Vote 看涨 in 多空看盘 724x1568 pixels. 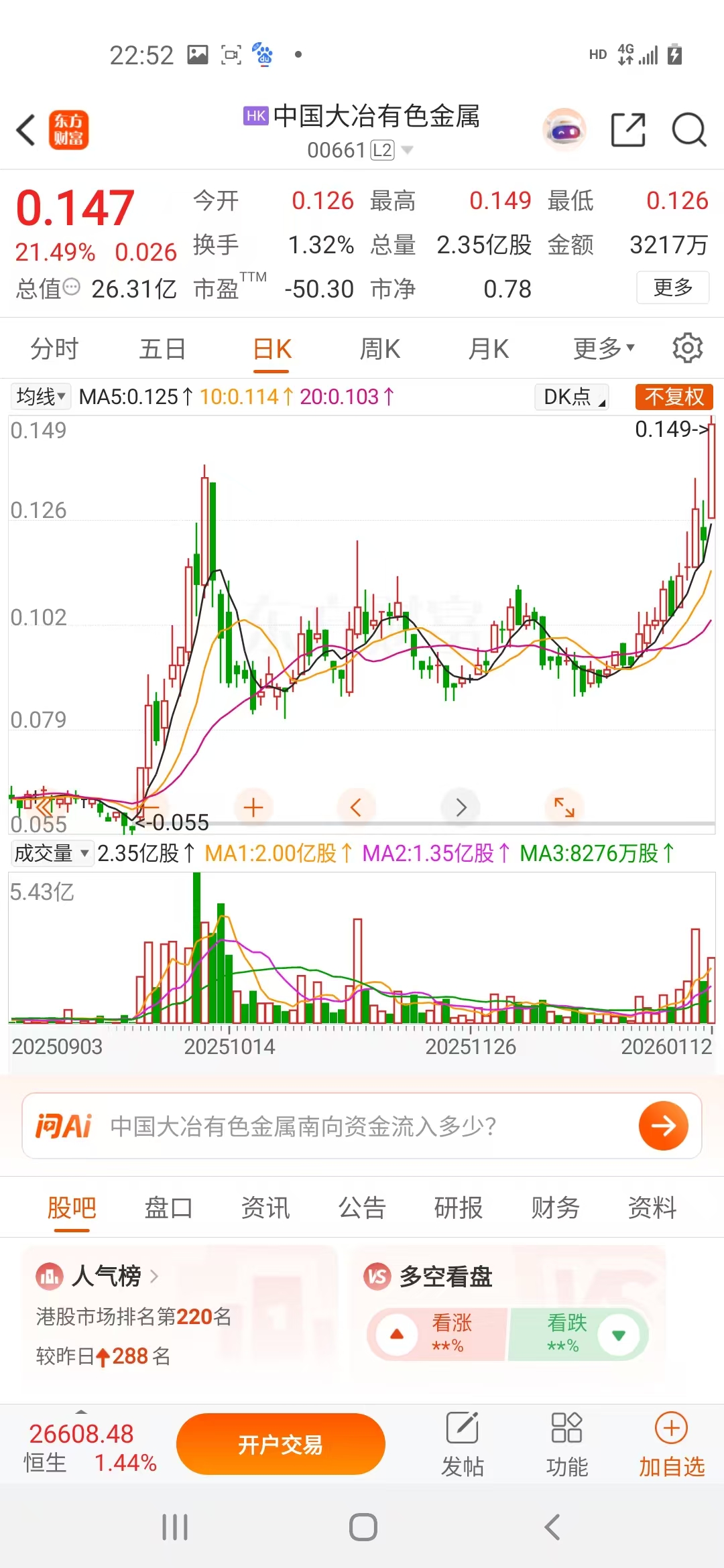coord(437,1334)
